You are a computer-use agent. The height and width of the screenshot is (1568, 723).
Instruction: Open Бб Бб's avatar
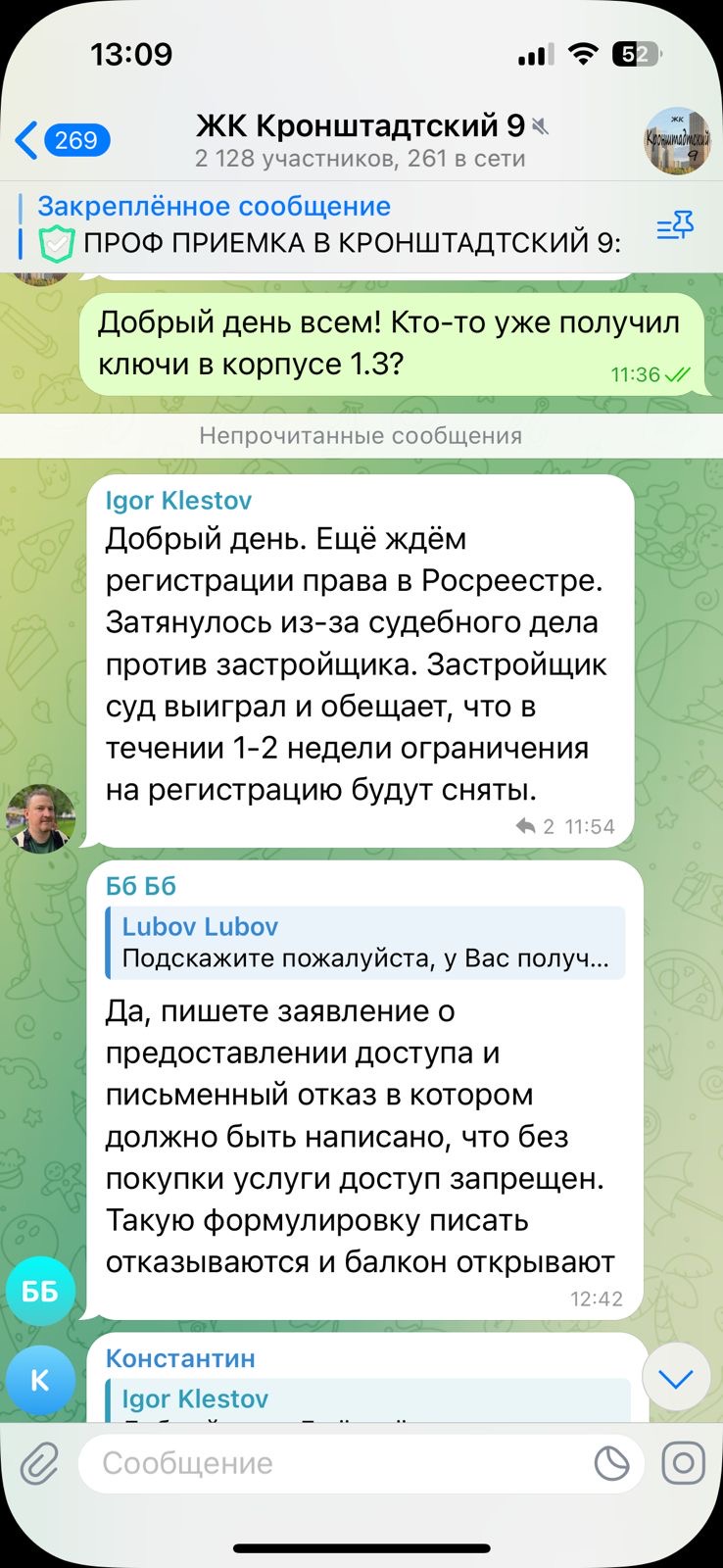coord(40,1291)
